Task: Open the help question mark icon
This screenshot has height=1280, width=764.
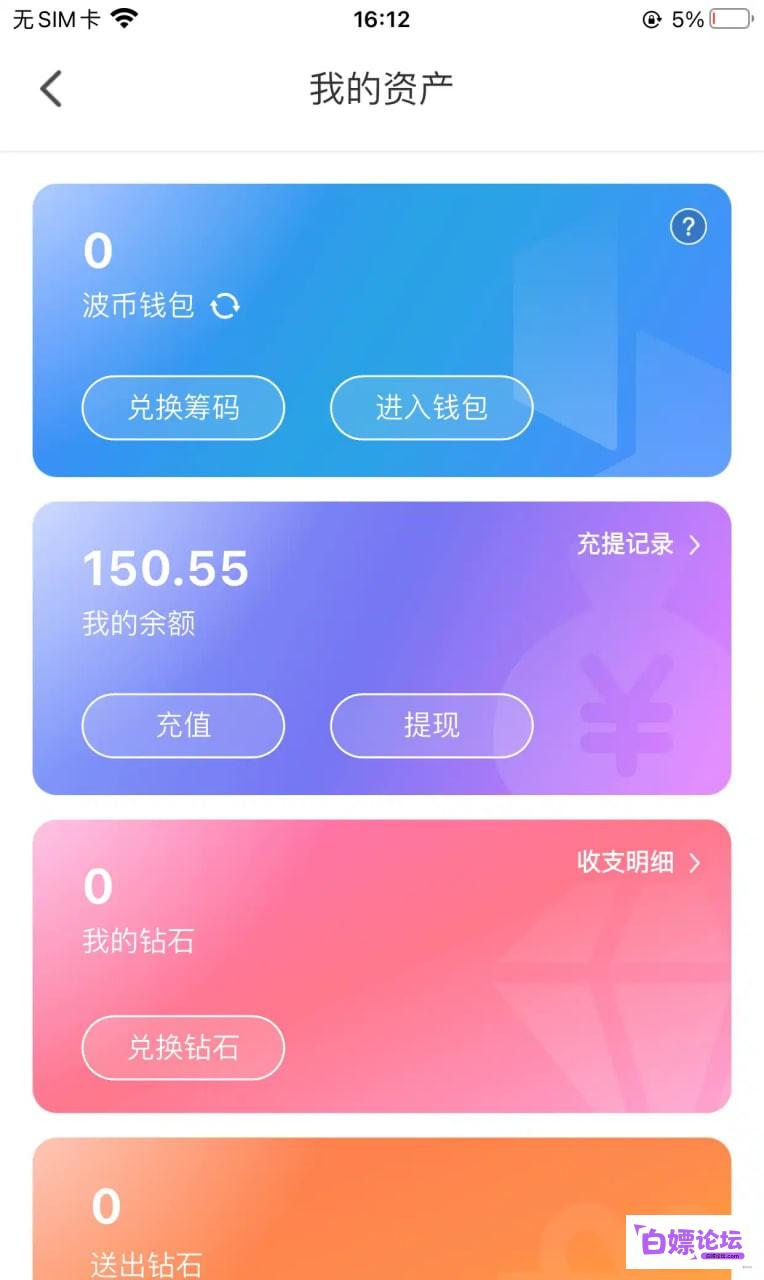Action: point(688,227)
